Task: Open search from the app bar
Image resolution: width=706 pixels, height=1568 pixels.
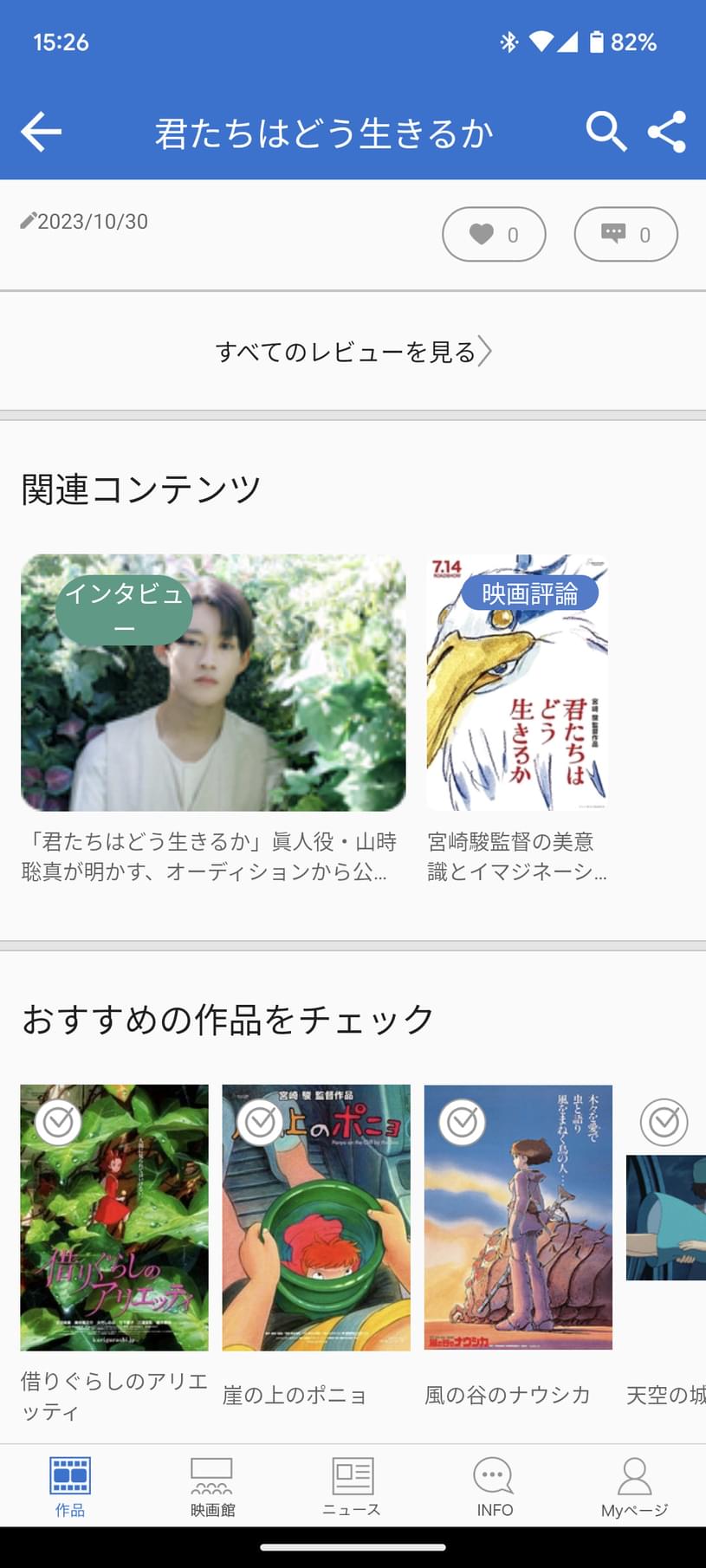Action: click(606, 133)
